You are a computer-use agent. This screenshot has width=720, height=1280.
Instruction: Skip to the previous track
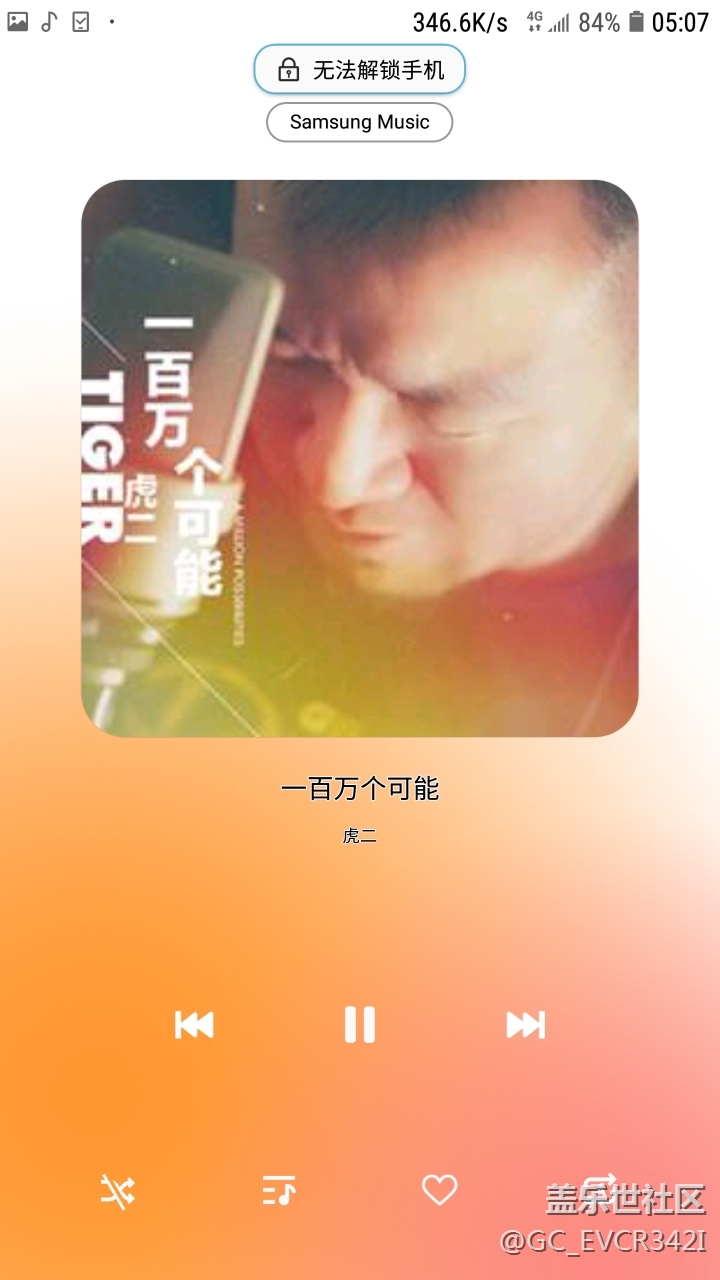click(194, 1025)
